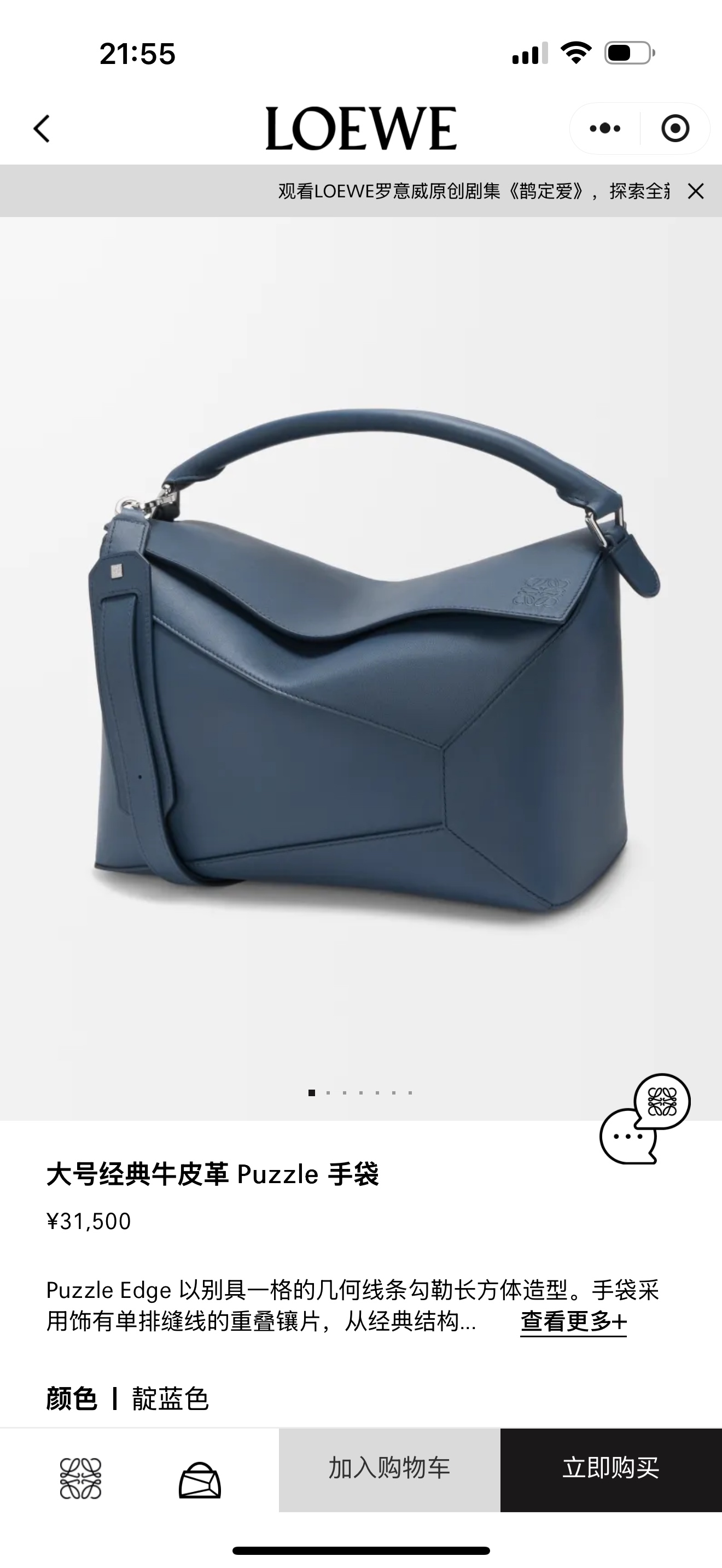
Task: Tap the Wi-Fi icon in status bar
Action: coord(576,52)
